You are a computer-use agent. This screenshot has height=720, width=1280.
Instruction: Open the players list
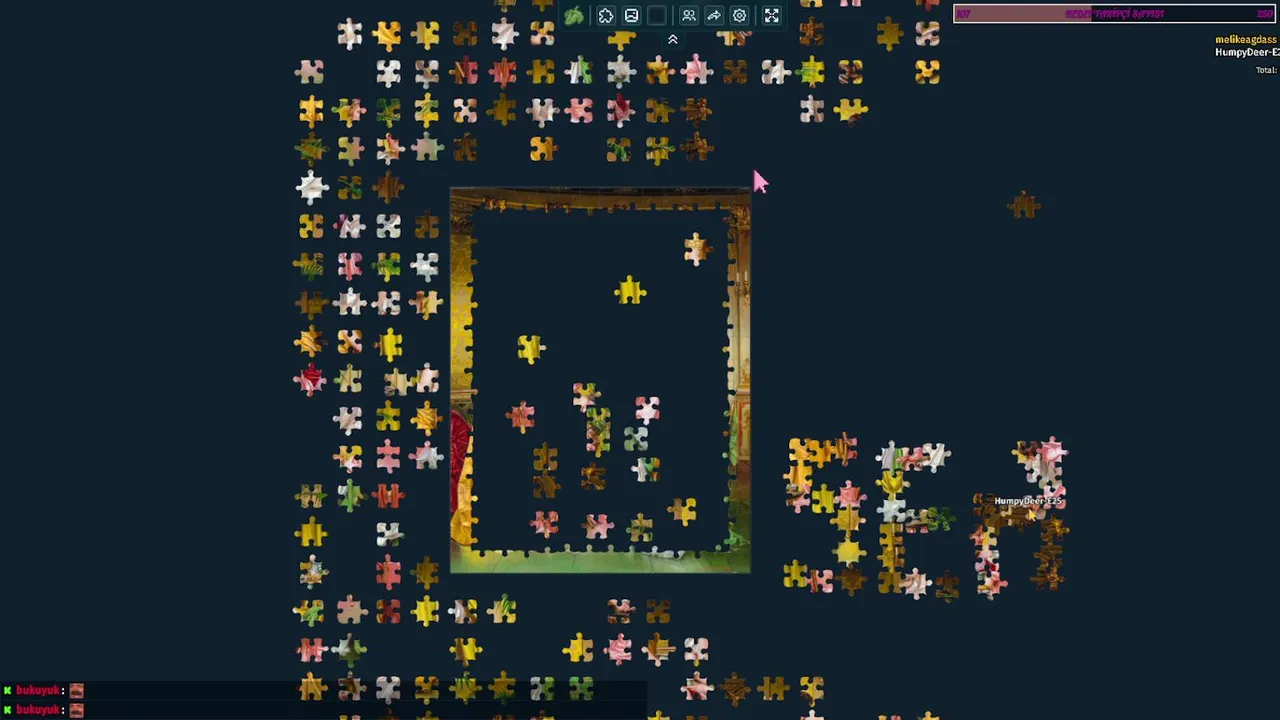[x=688, y=16]
